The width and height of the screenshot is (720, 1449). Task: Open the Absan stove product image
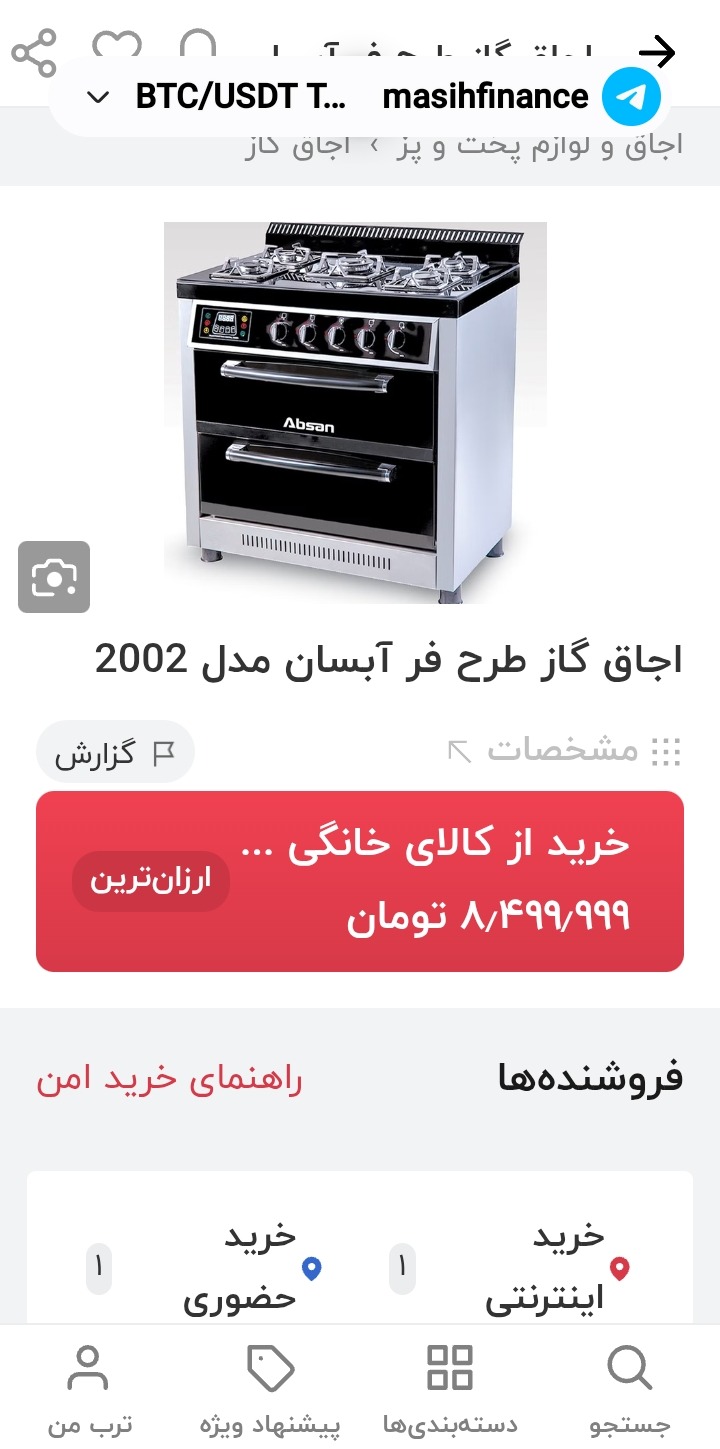pyautogui.click(x=355, y=412)
